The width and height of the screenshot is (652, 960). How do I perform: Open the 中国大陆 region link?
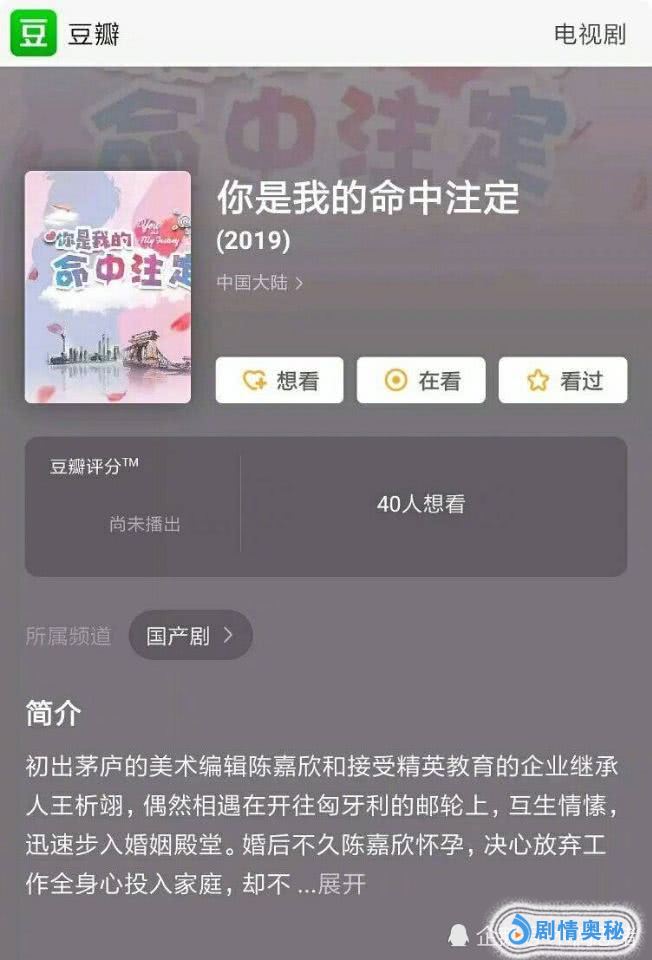[x=260, y=283]
